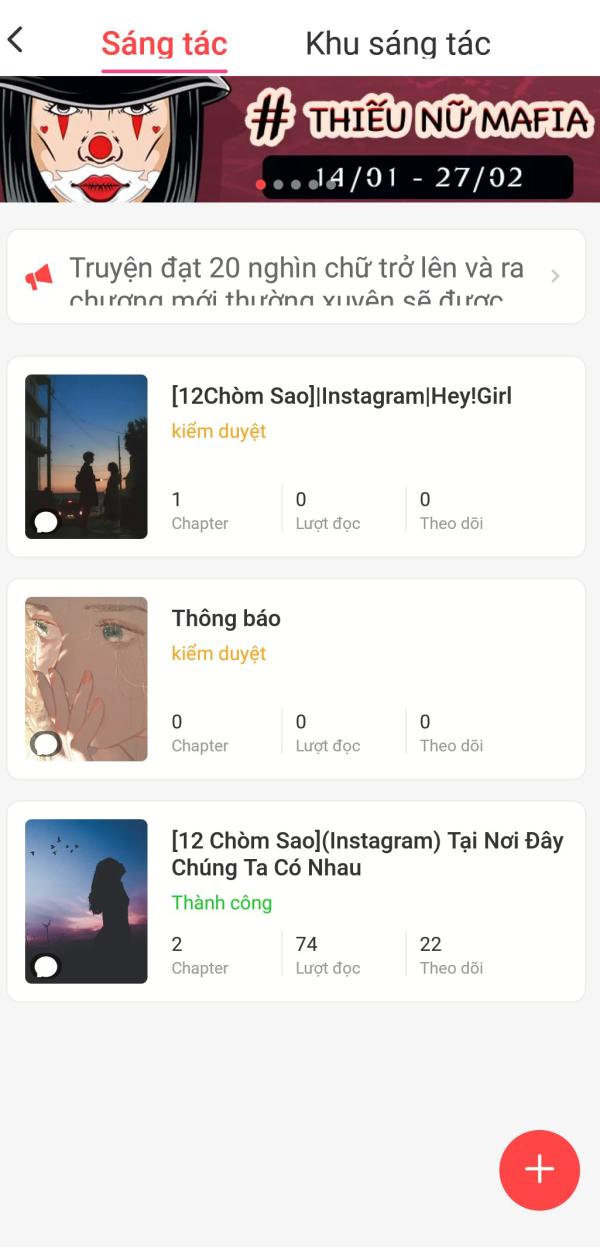The width and height of the screenshot is (600, 1247).
Task: Tap the comment bubble on Hey!Girl cover
Action: point(46,521)
